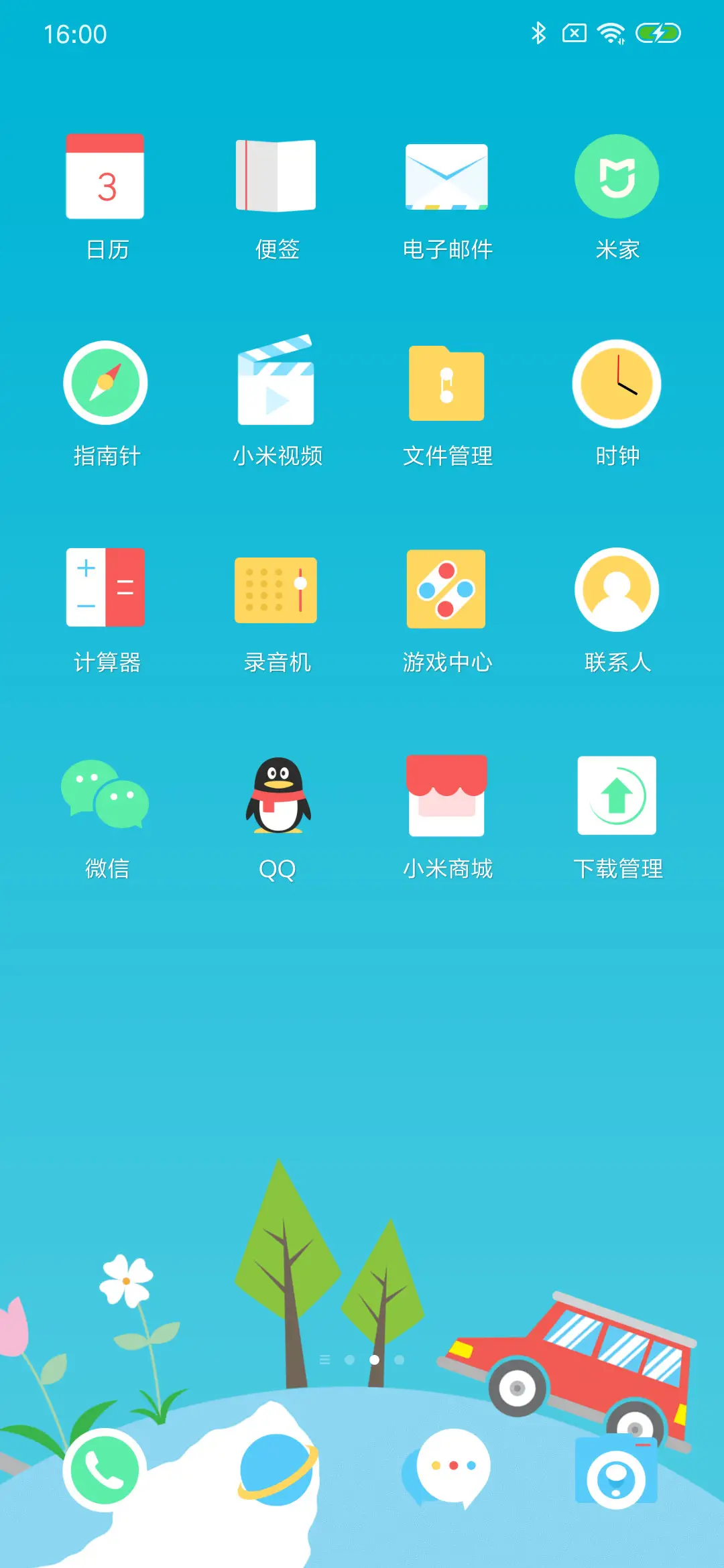Open 下载管理 Download Manager
Viewport: 724px width, 1568px height.
[x=617, y=796]
